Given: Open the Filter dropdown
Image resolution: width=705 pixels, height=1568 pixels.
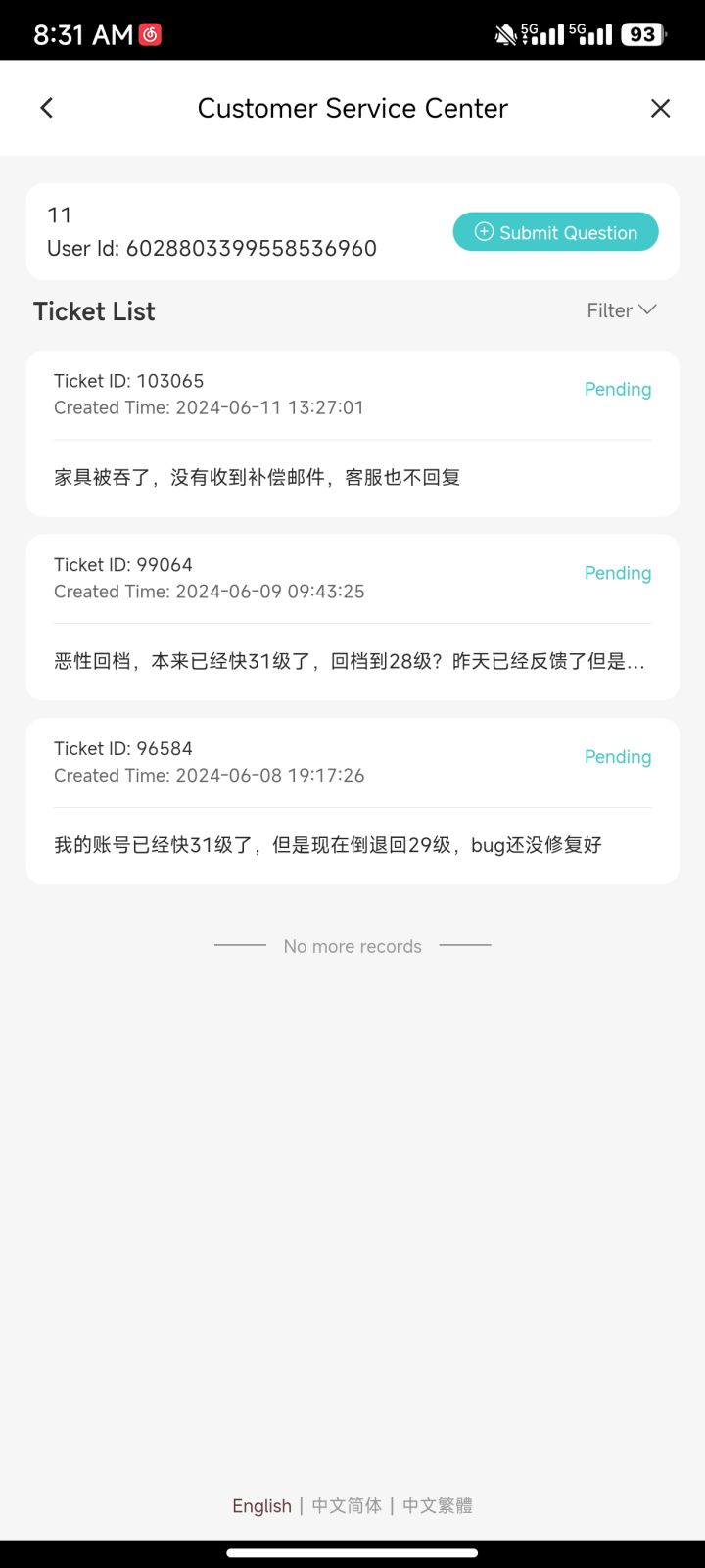Looking at the screenshot, I should pyautogui.click(x=621, y=310).
